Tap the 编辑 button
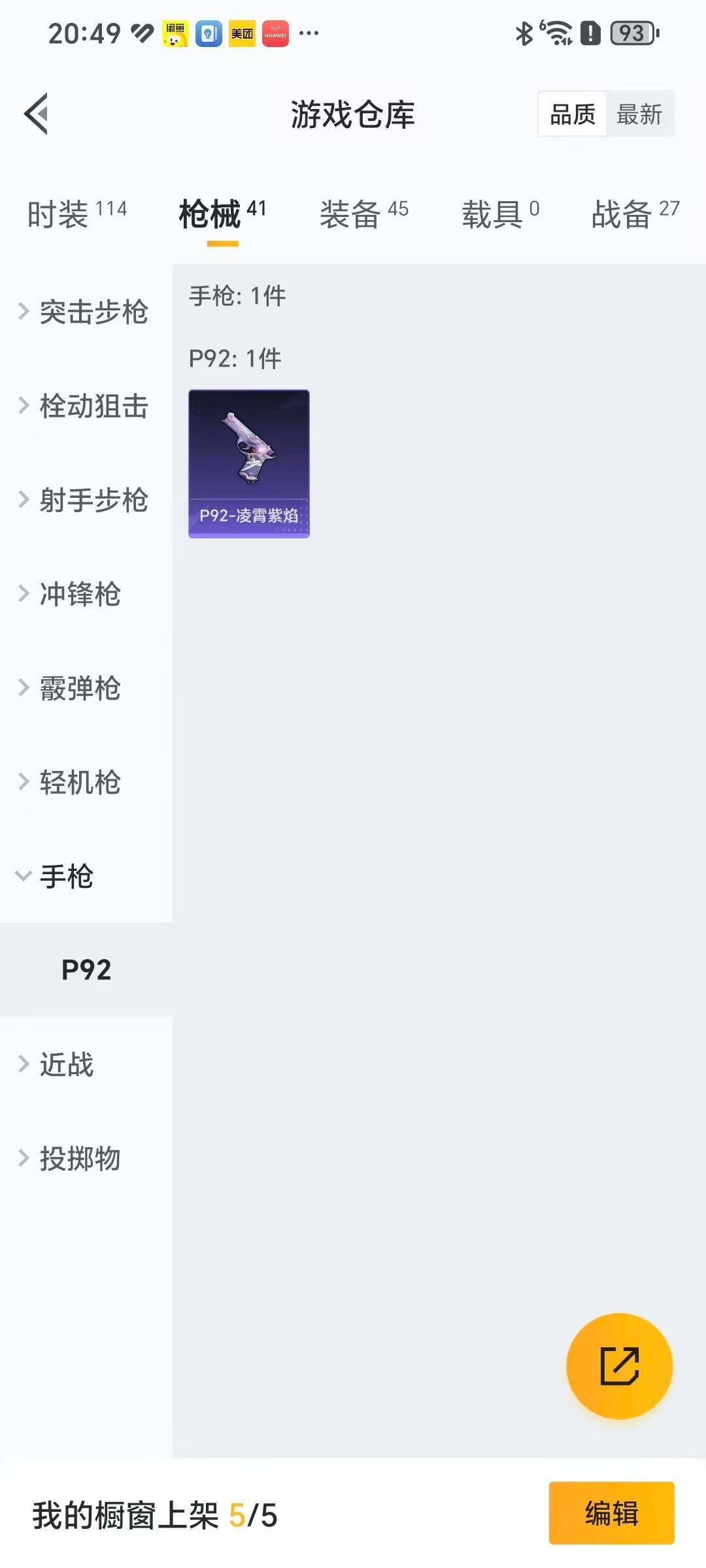Image resolution: width=706 pixels, height=1568 pixels. click(611, 1513)
